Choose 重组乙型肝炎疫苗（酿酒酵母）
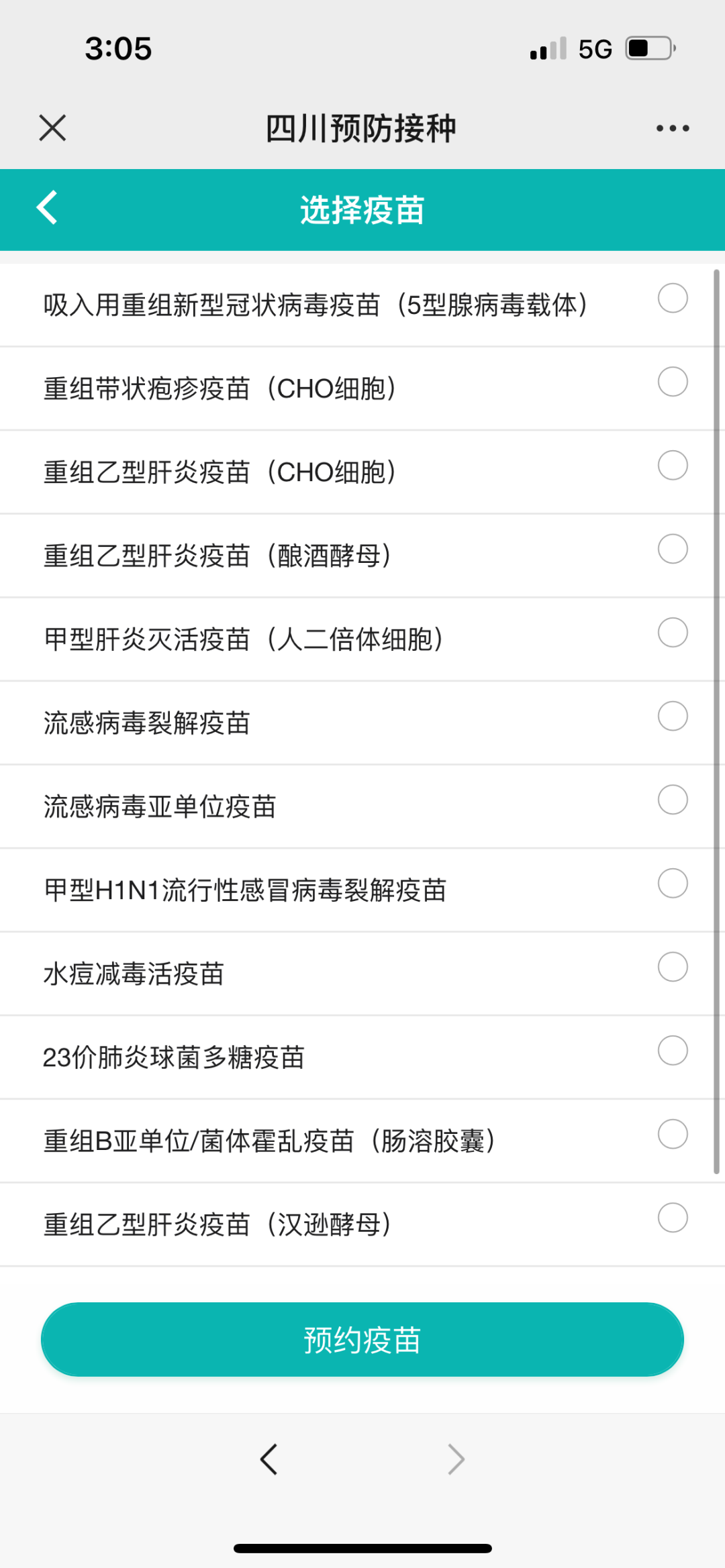This screenshot has width=725, height=1568. [673, 549]
